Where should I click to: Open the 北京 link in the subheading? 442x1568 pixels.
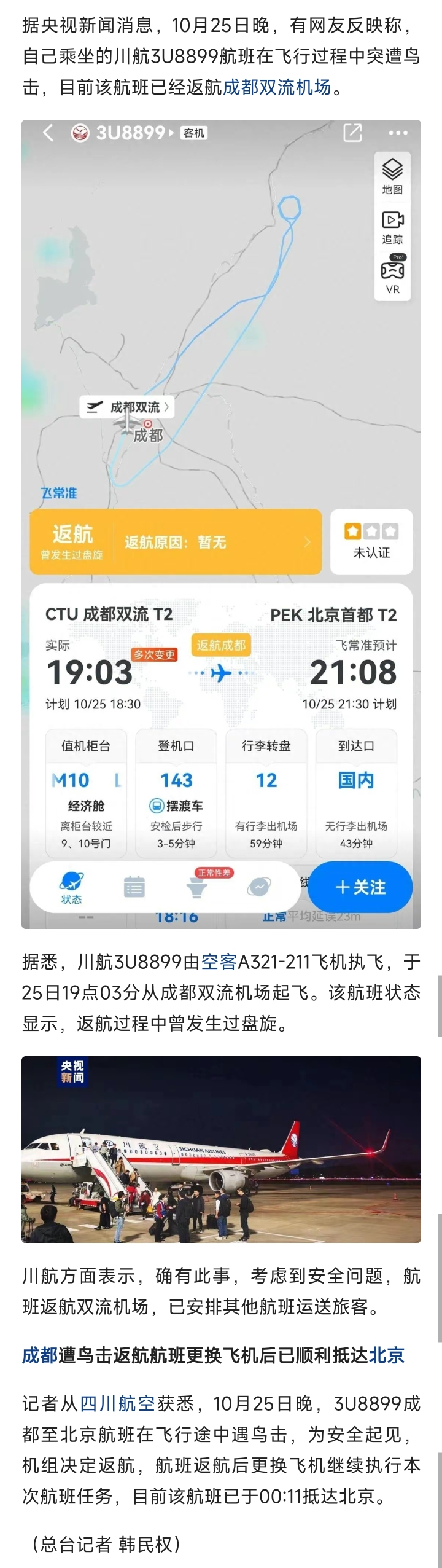386,1355
